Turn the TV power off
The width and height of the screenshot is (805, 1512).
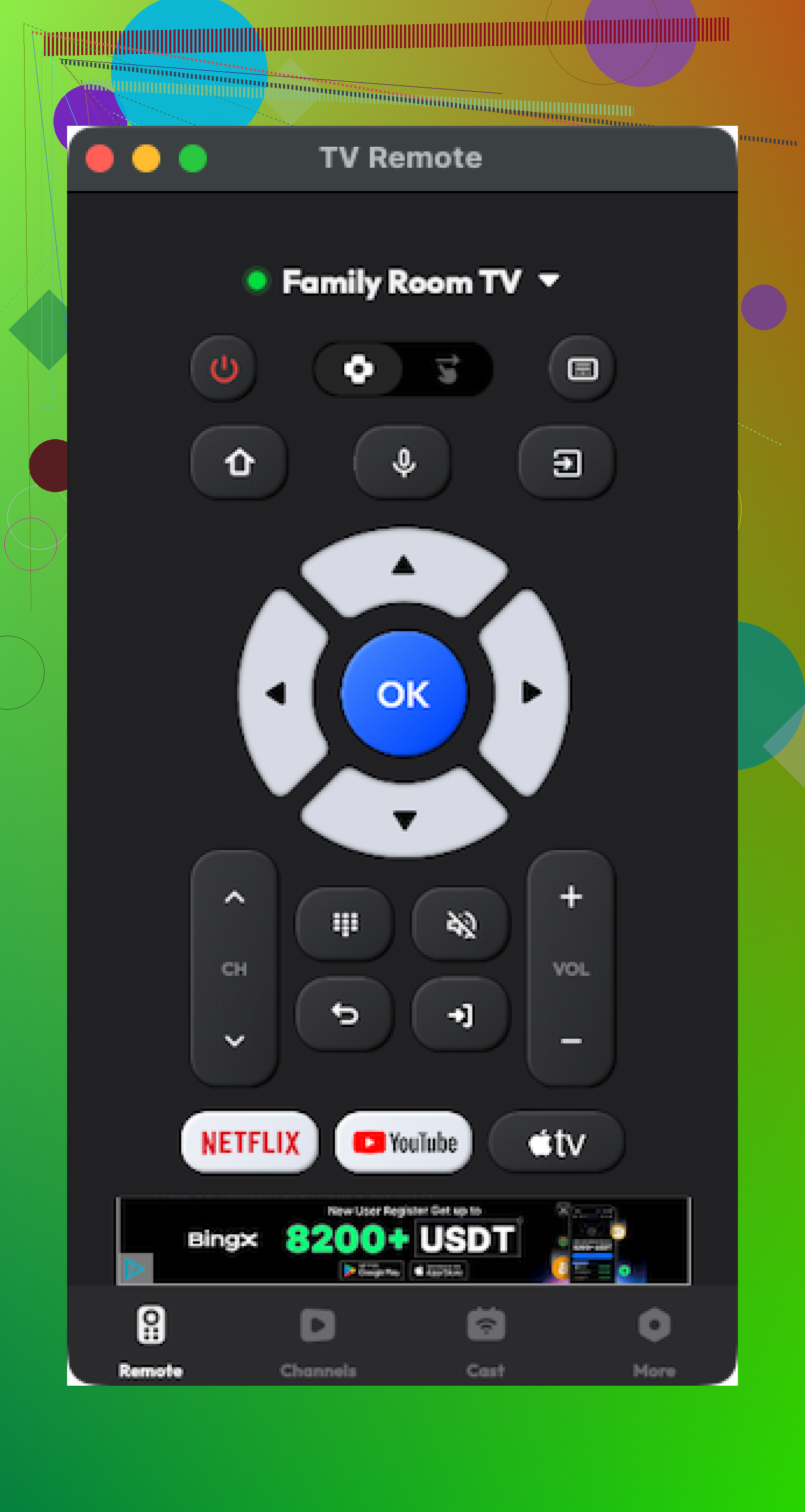(224, 369)
